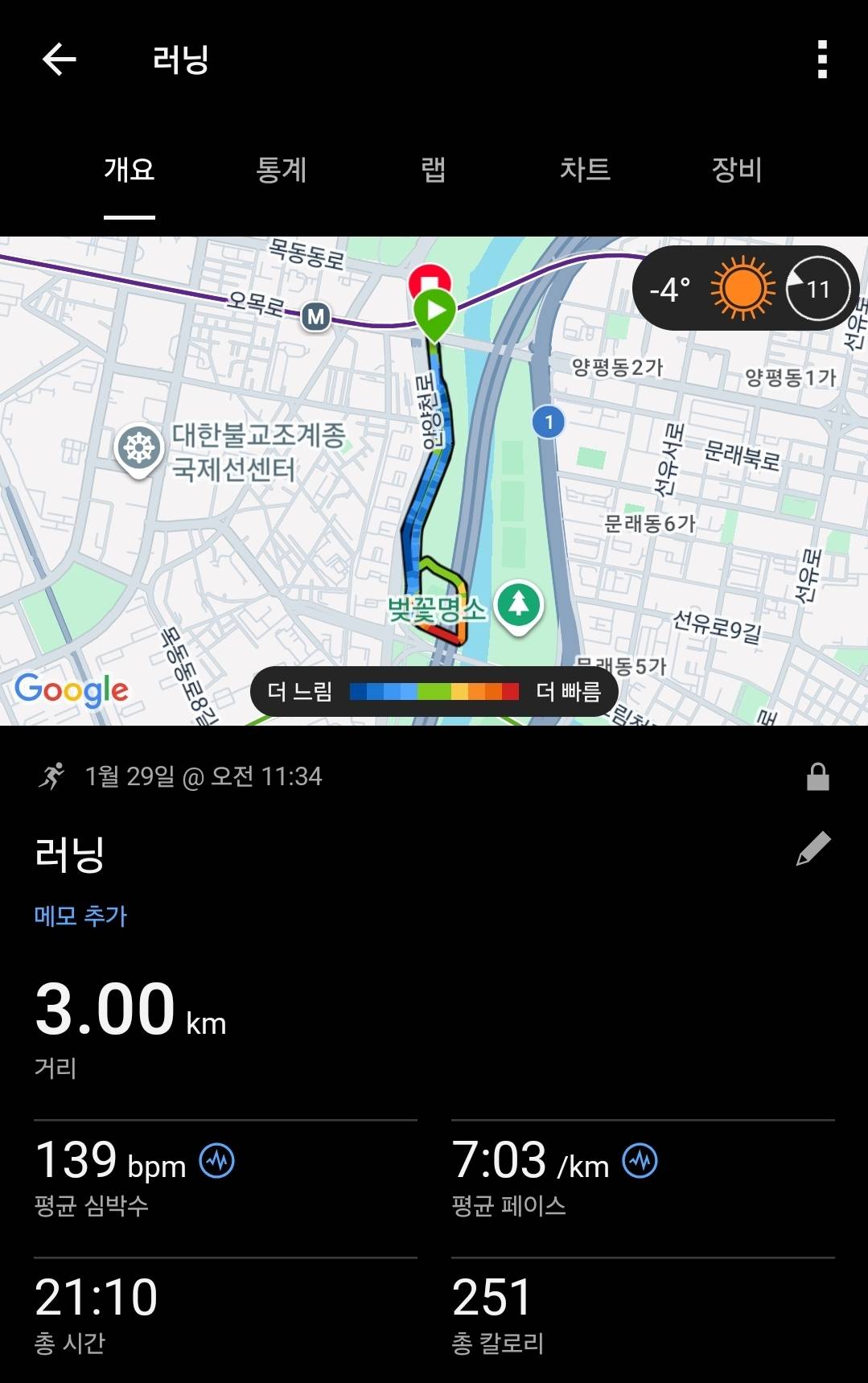Tap the pace source icon beside 7:03/km
The width and height of the screenshot is (868, 1383).
[x=640, y=1162]
